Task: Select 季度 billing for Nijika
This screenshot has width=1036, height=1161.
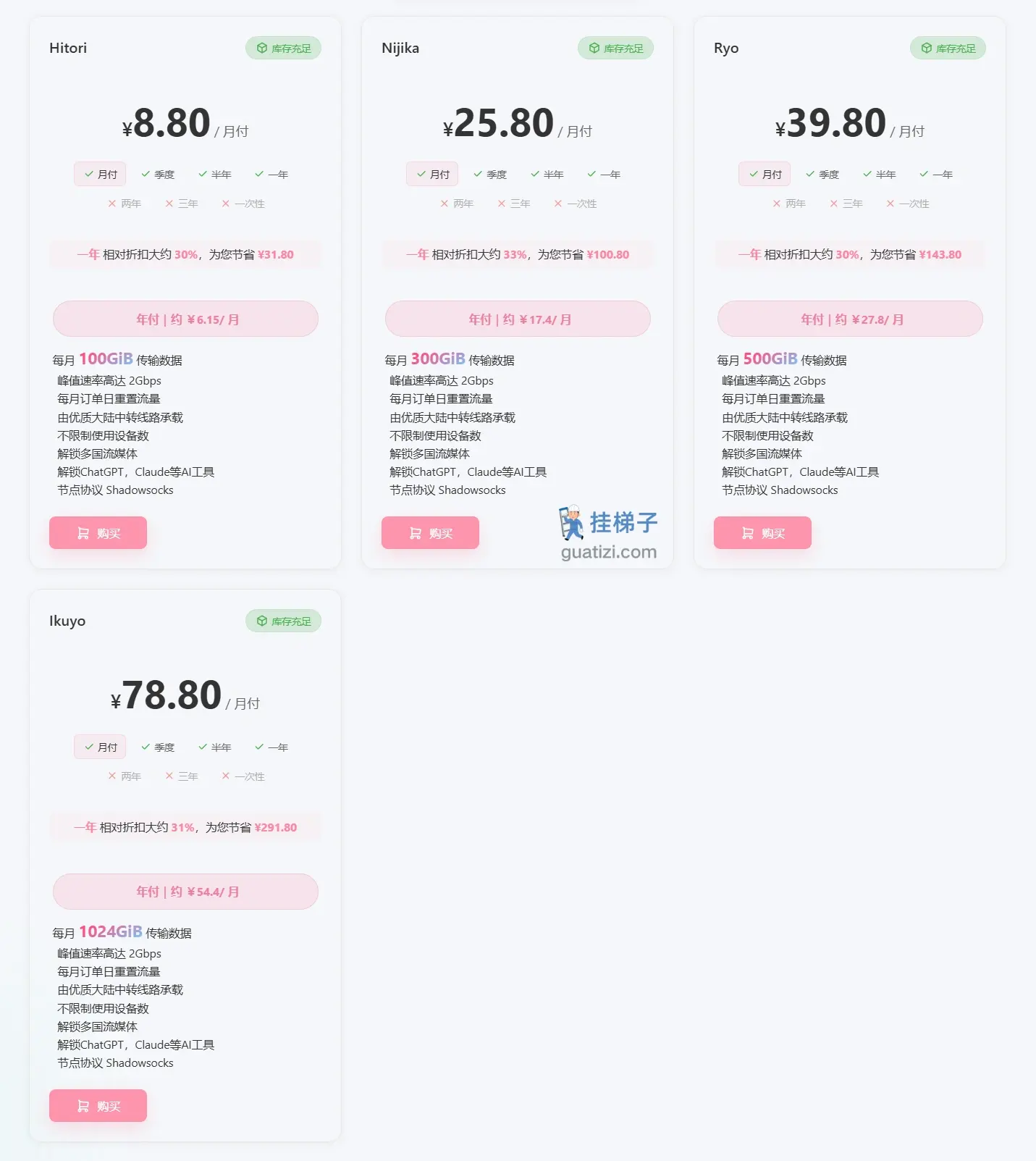Action: pos(490,175)
